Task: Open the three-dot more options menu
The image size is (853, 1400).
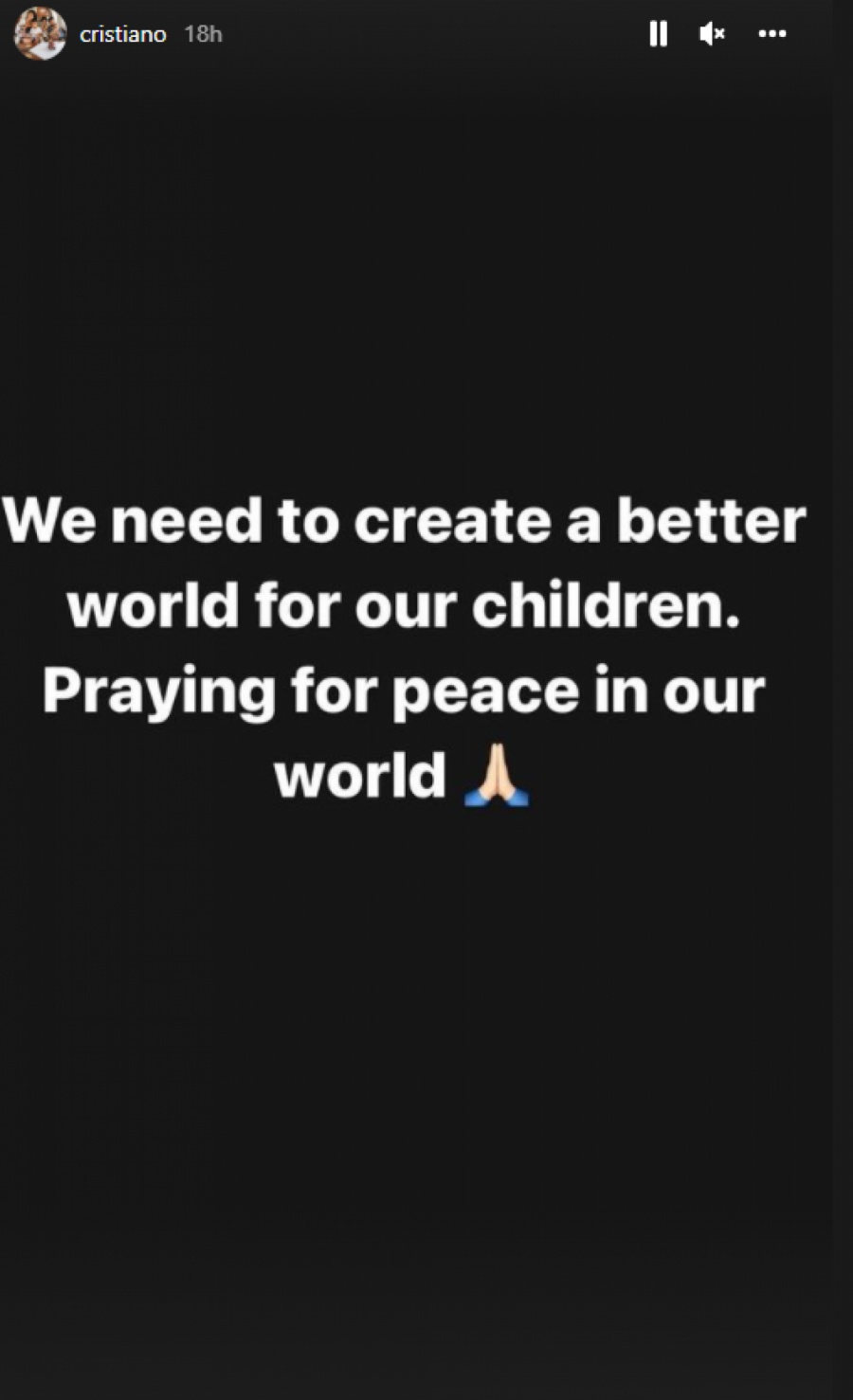Action: click(772, 34)
